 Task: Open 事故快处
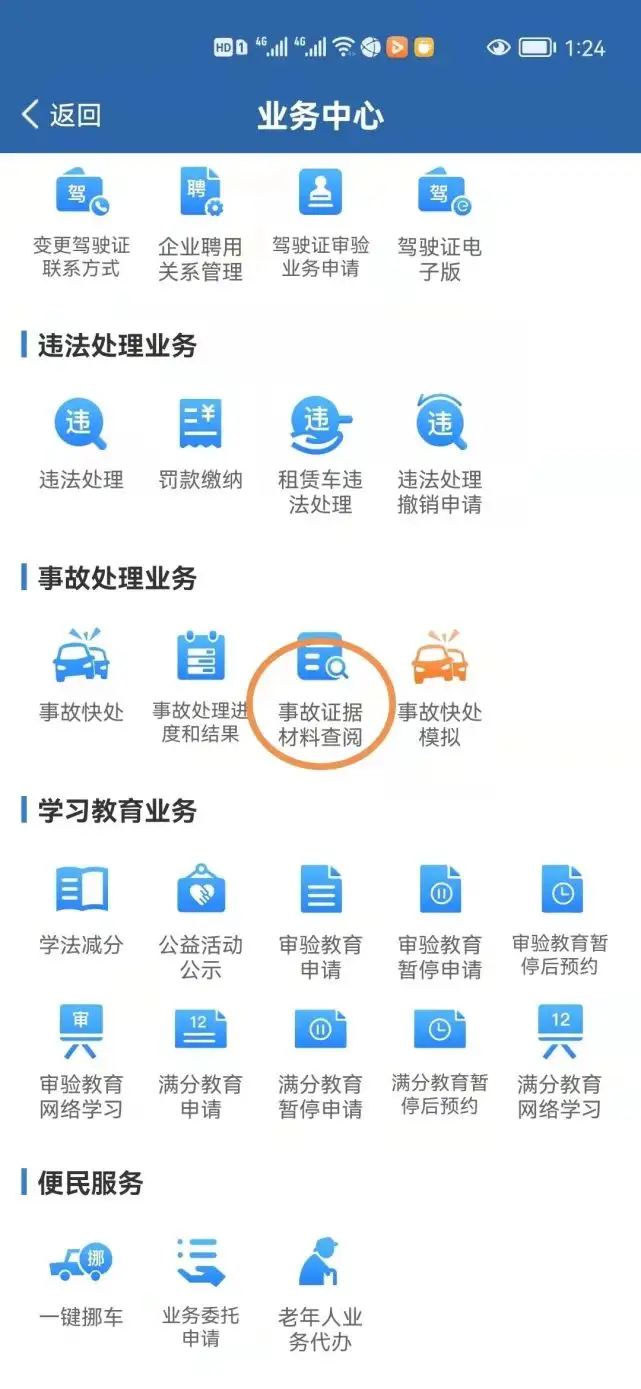80,676
